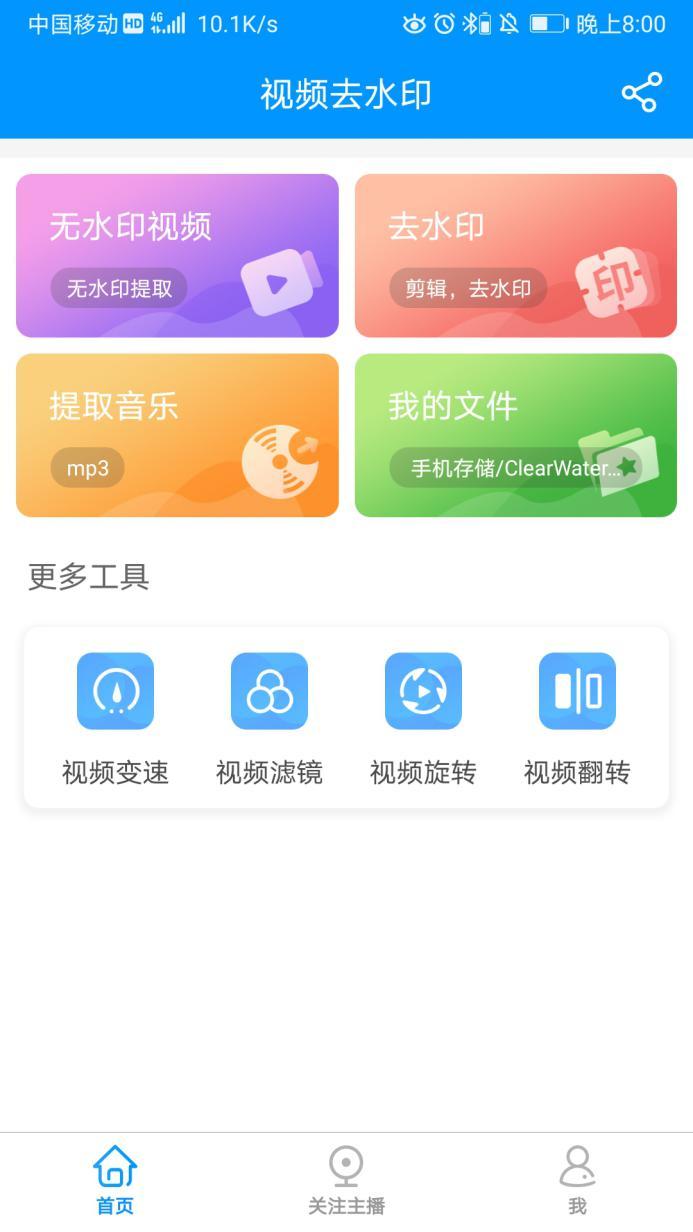The height and width of the screenshot is (1232, 693).
Task: Tap the share icon in the top bar
Action: click(x=641, y=93)
